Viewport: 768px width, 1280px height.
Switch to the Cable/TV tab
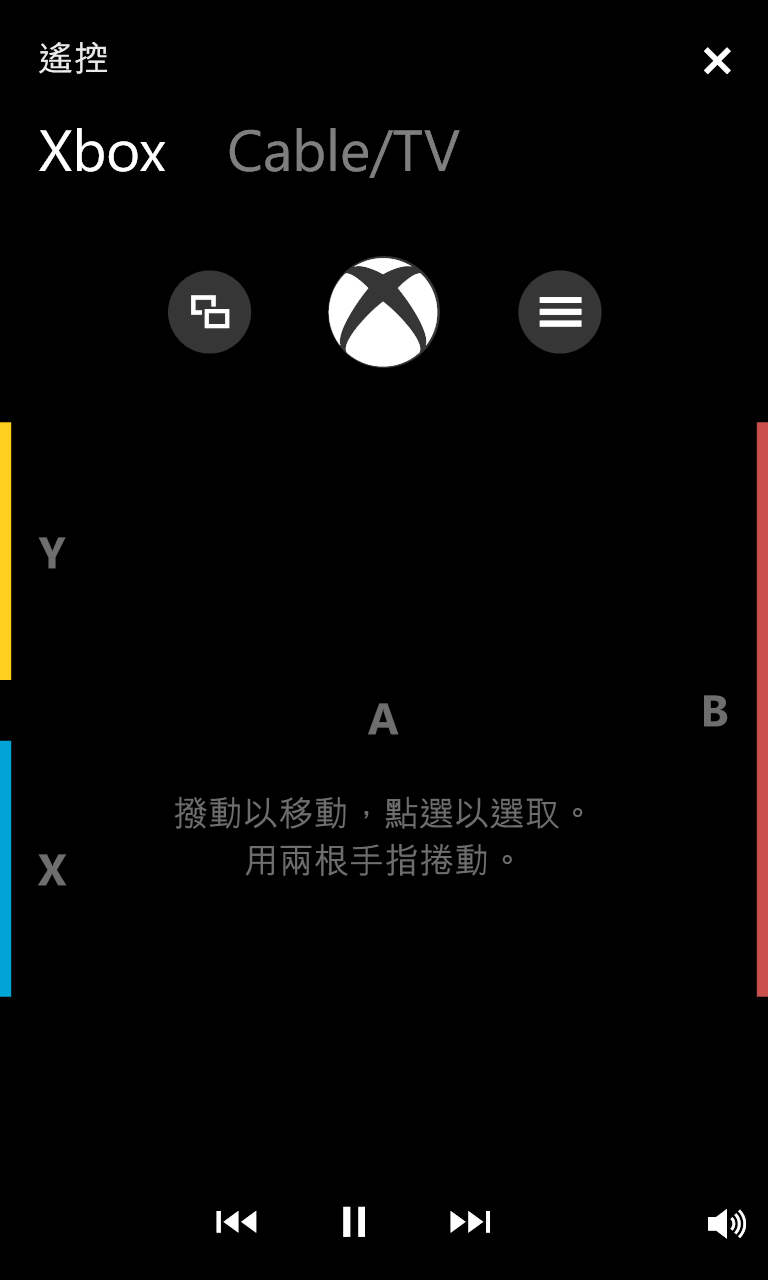point(343,151)
